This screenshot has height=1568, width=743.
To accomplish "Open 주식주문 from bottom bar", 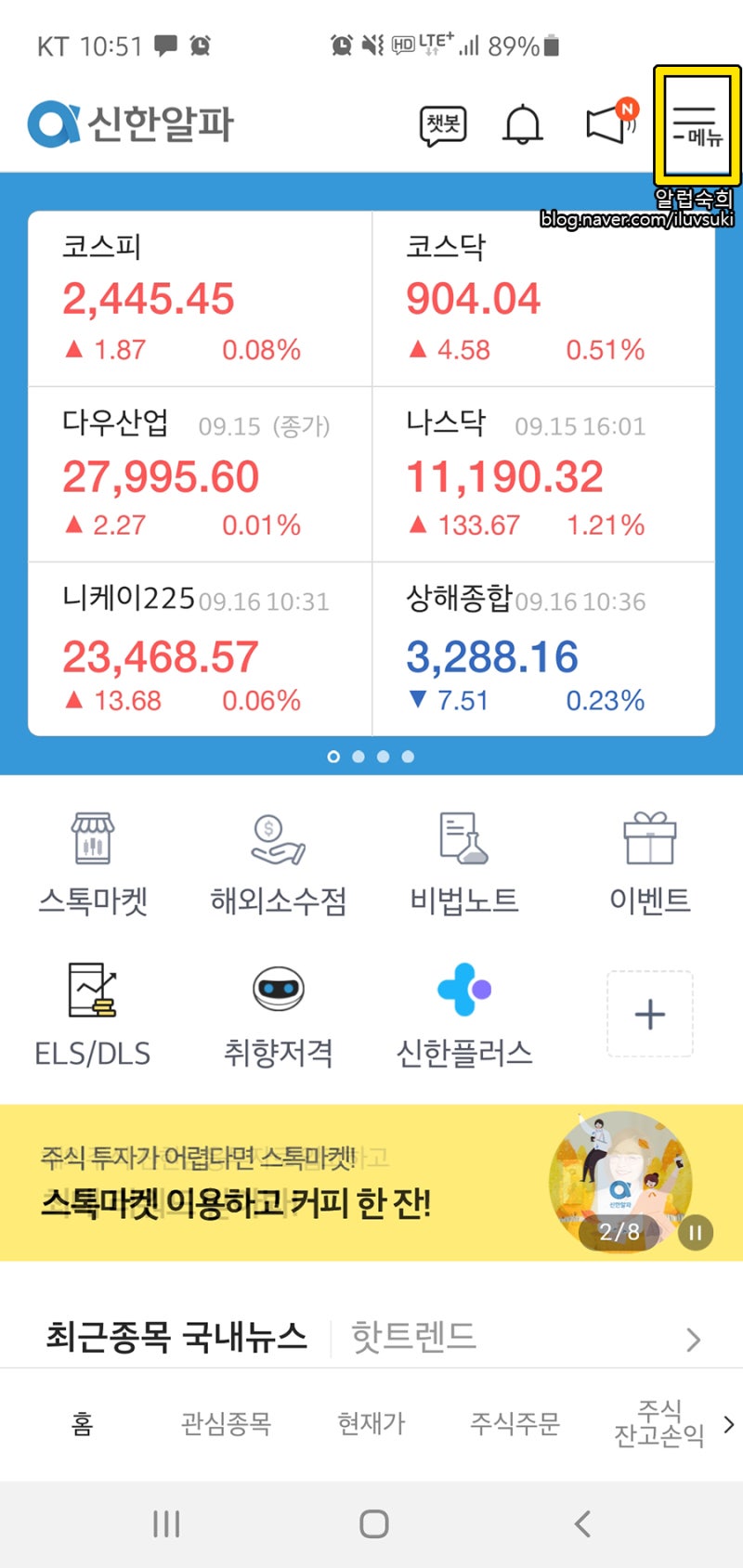I will coord(514,1424).
